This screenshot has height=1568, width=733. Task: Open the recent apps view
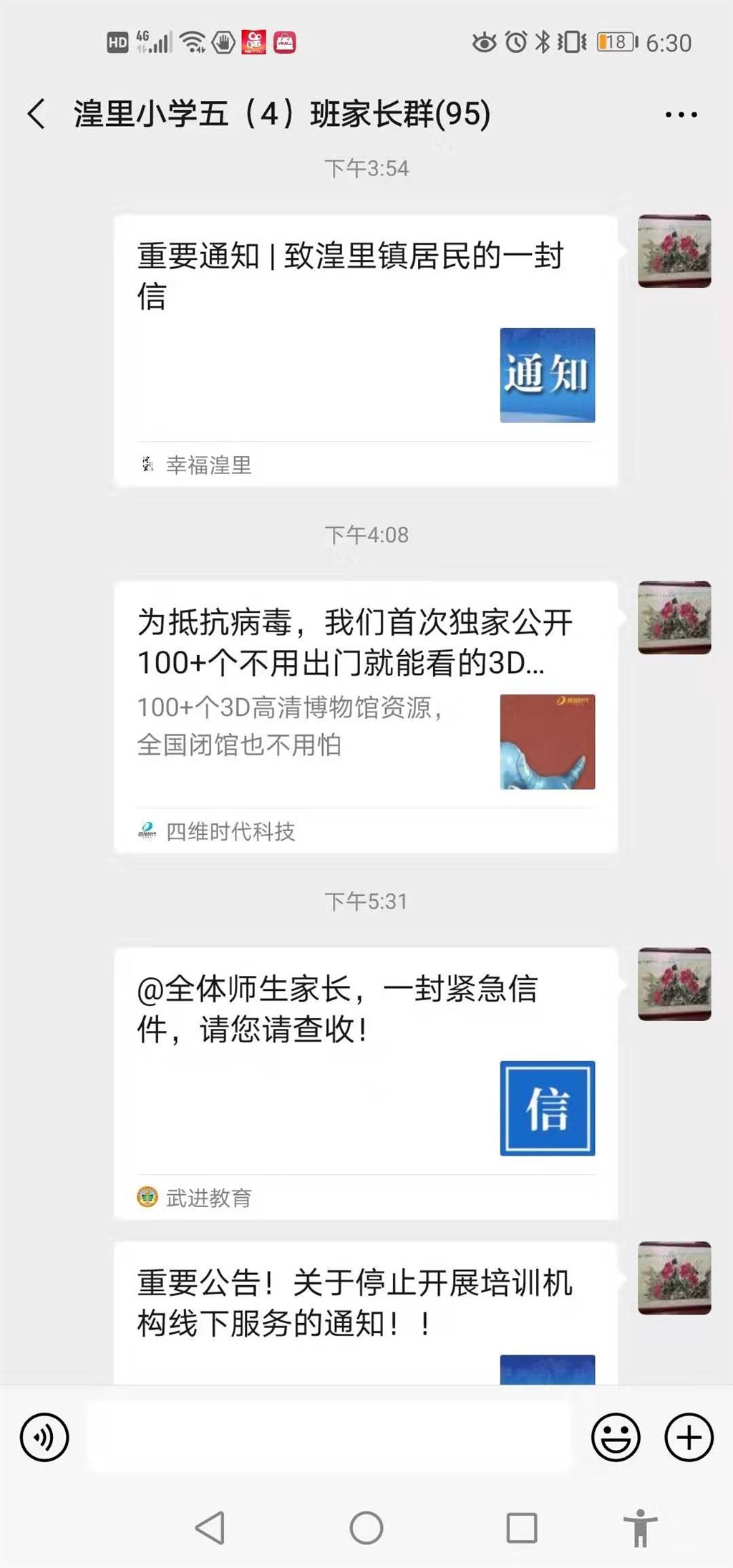click(522, 1529)
